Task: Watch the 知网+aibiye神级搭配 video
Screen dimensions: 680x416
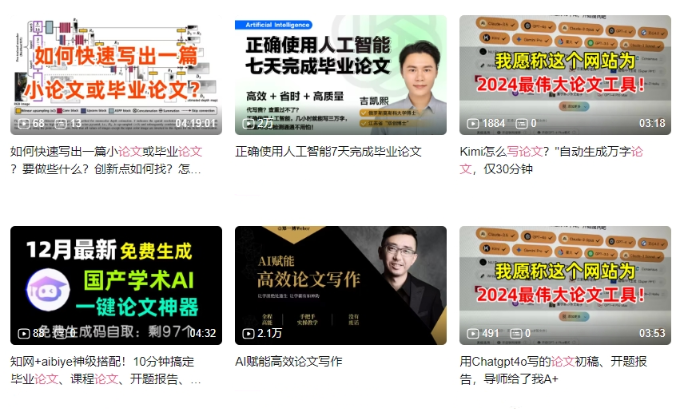Action: [116, 285]
